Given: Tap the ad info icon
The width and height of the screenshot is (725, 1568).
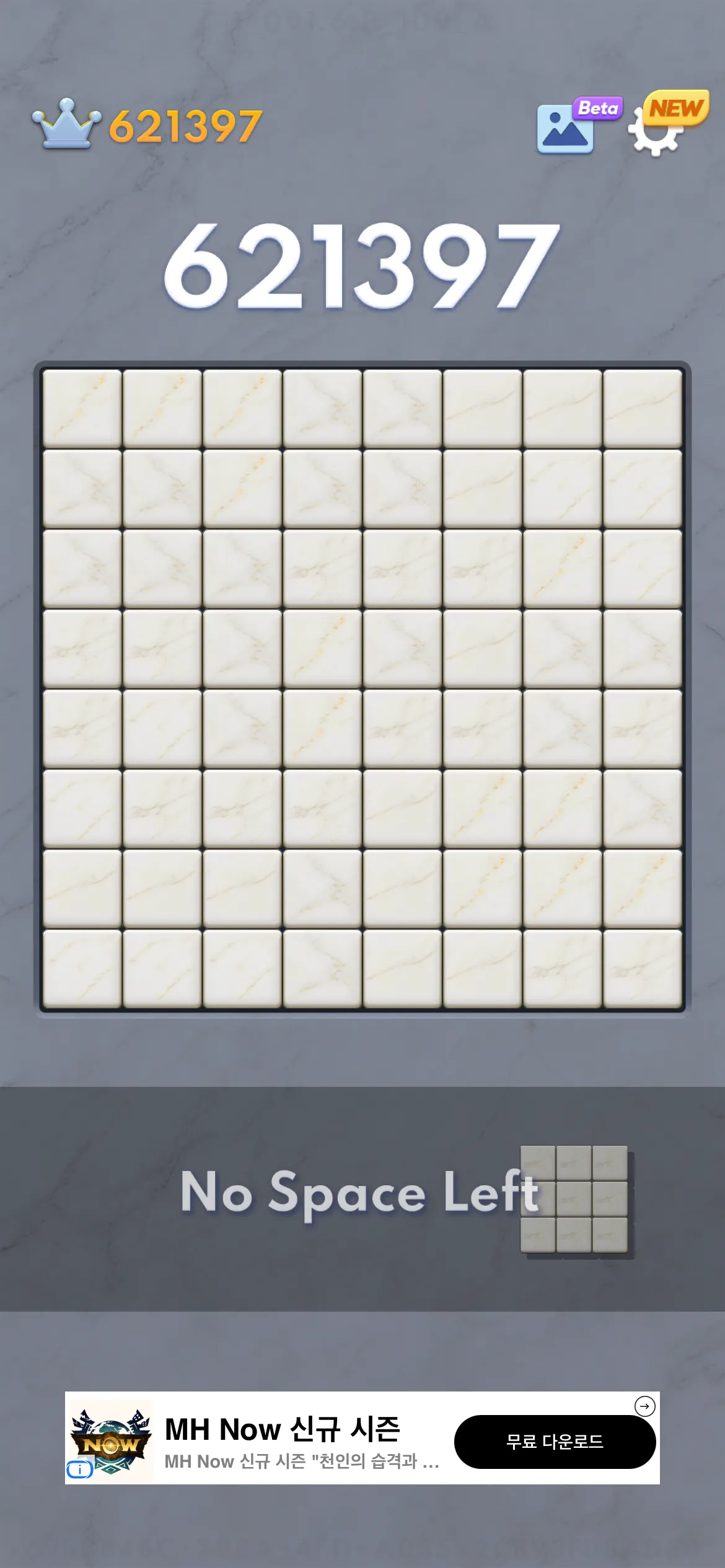Looking at the screenshot, I should tap(79, 1470).
